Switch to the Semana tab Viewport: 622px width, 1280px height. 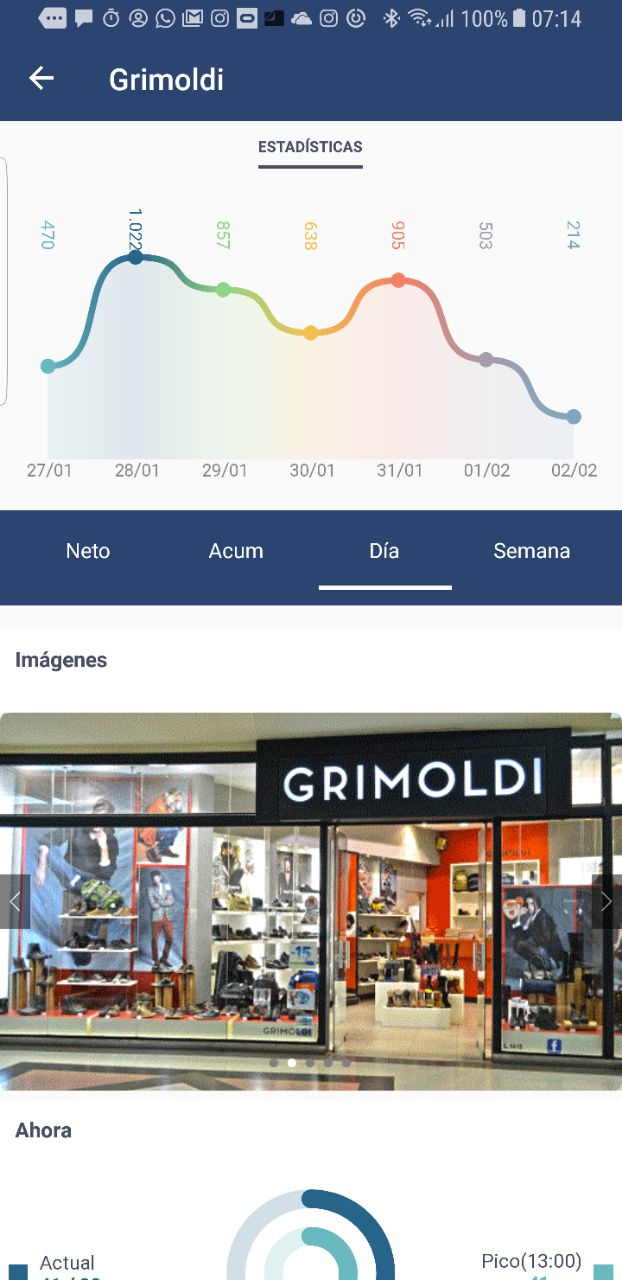point(531,551)
